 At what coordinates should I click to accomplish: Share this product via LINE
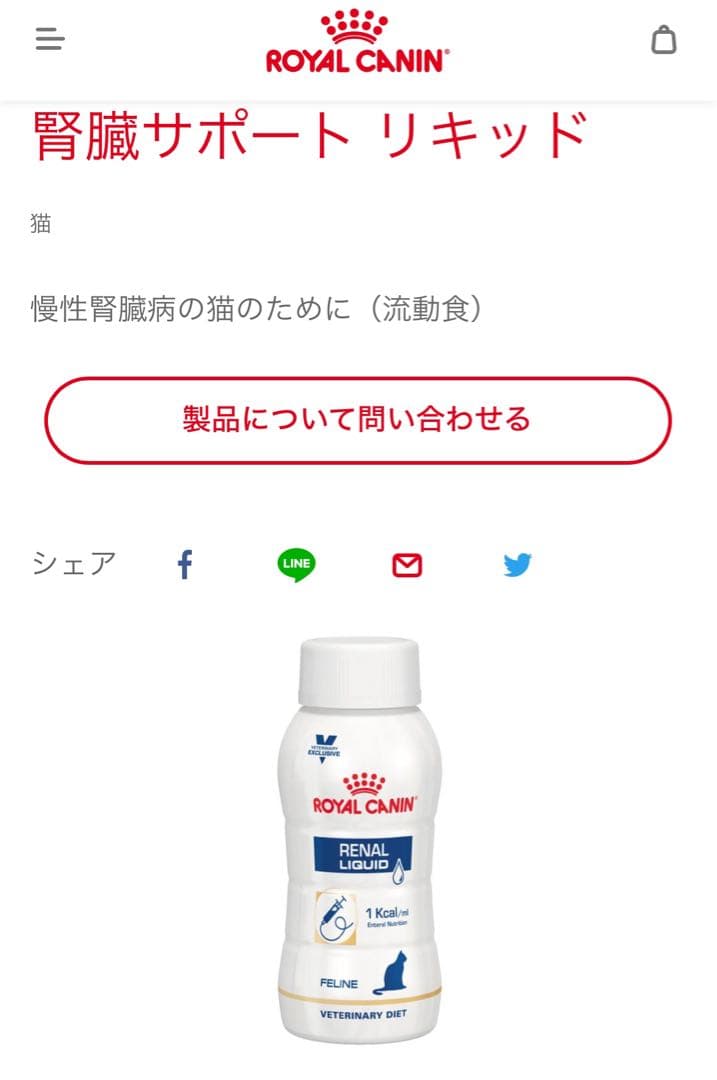(x=296, y=565)
